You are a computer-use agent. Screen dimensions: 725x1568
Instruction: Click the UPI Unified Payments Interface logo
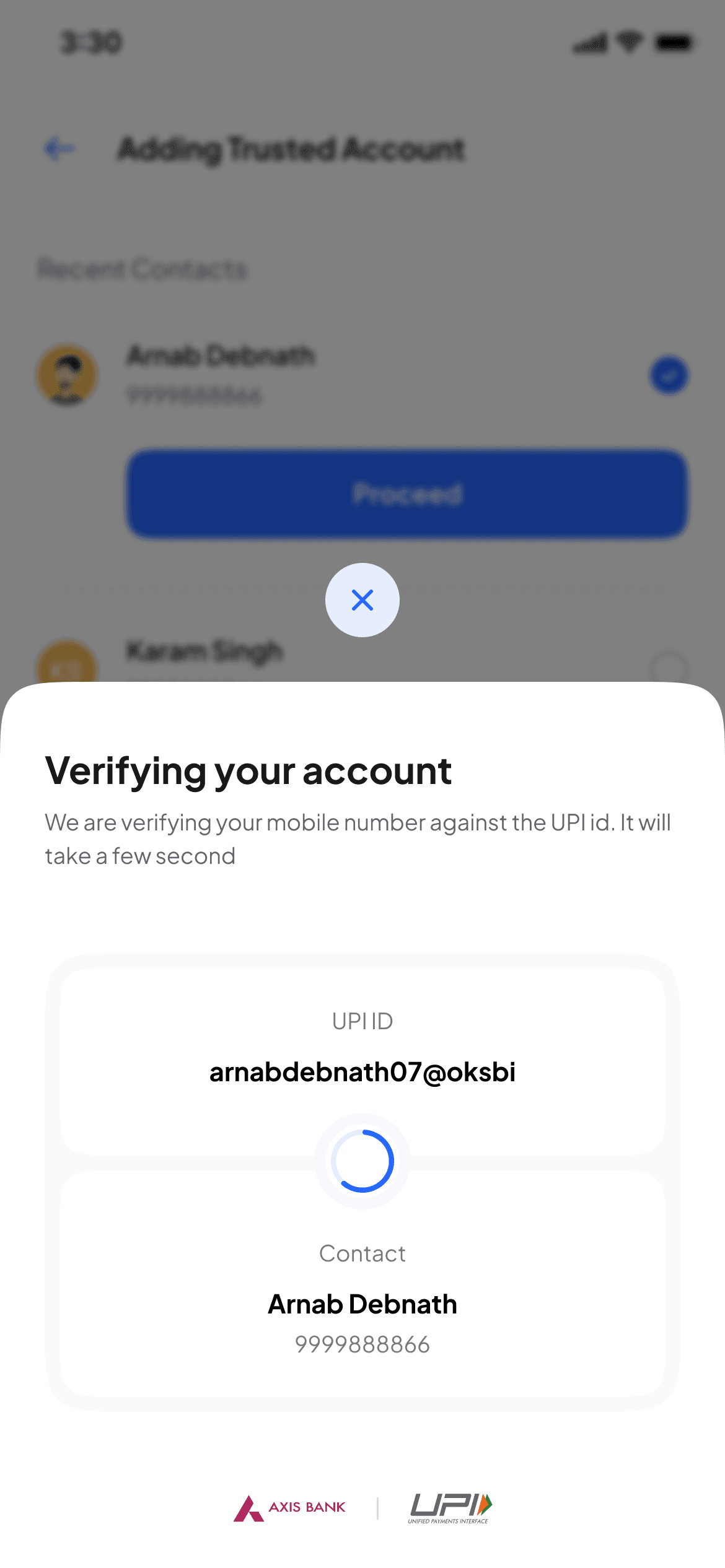[450, 1506]
